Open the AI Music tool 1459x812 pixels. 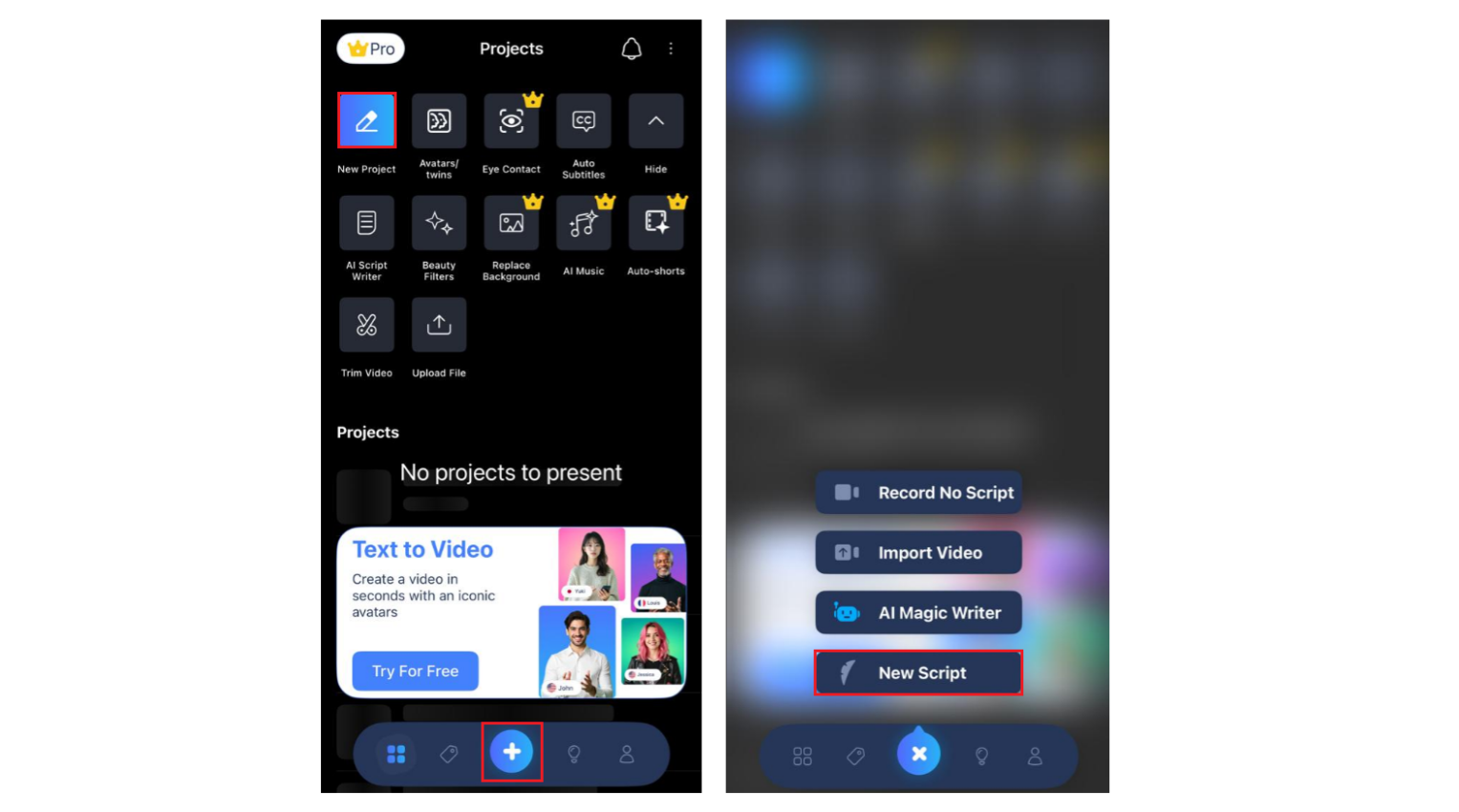[x=583, y=224]
